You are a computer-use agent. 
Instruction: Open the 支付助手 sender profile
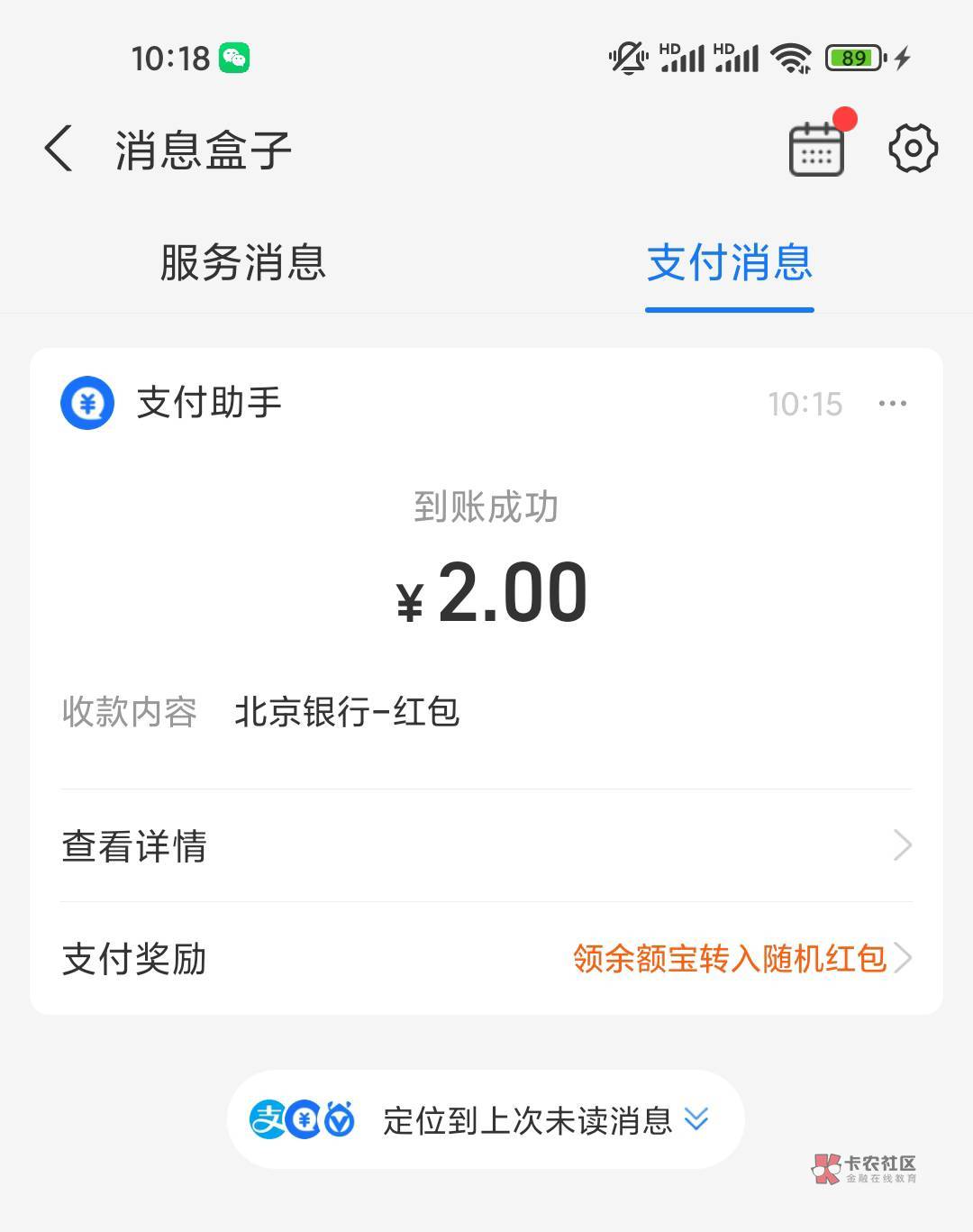point(171,402)
